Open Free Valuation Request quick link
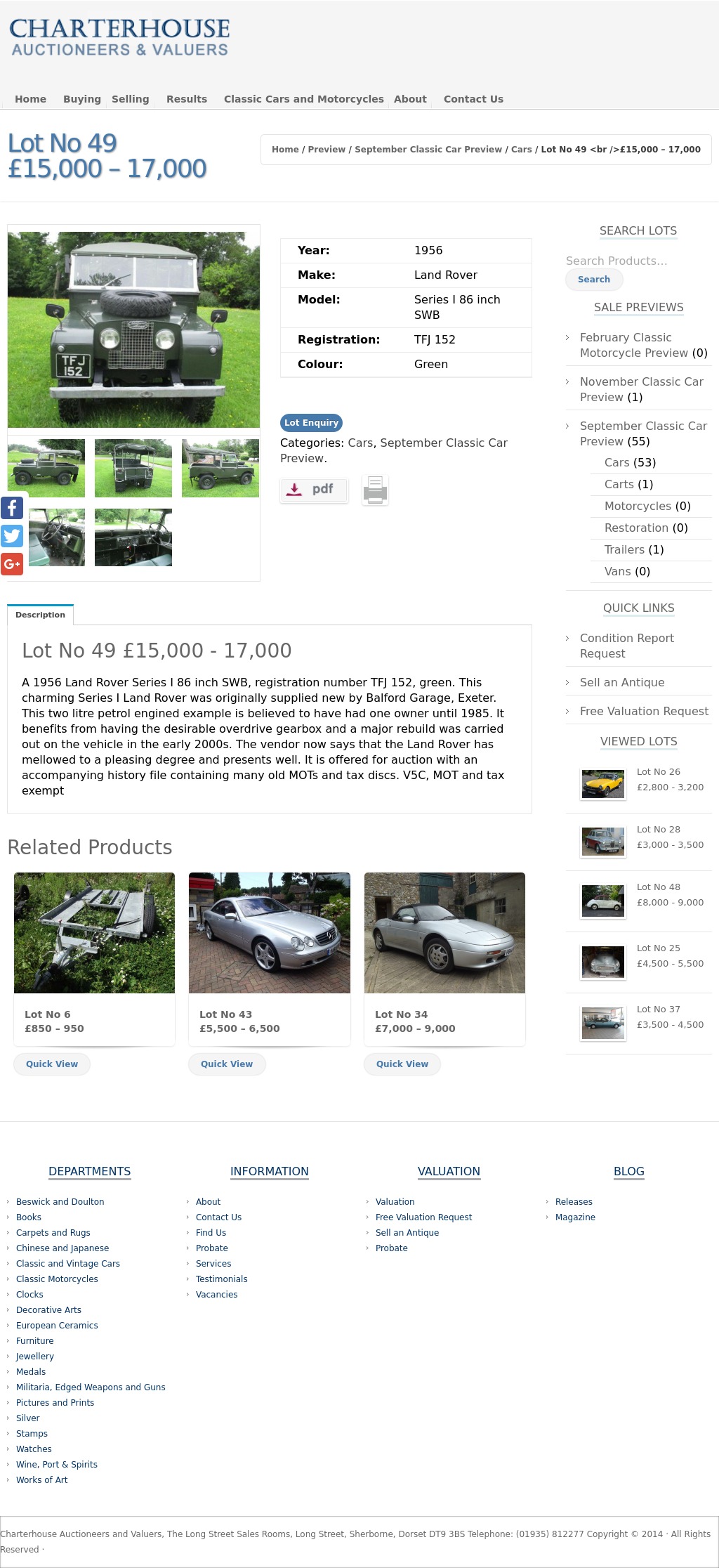This screenshot has width=719, height=1568. 644,711
